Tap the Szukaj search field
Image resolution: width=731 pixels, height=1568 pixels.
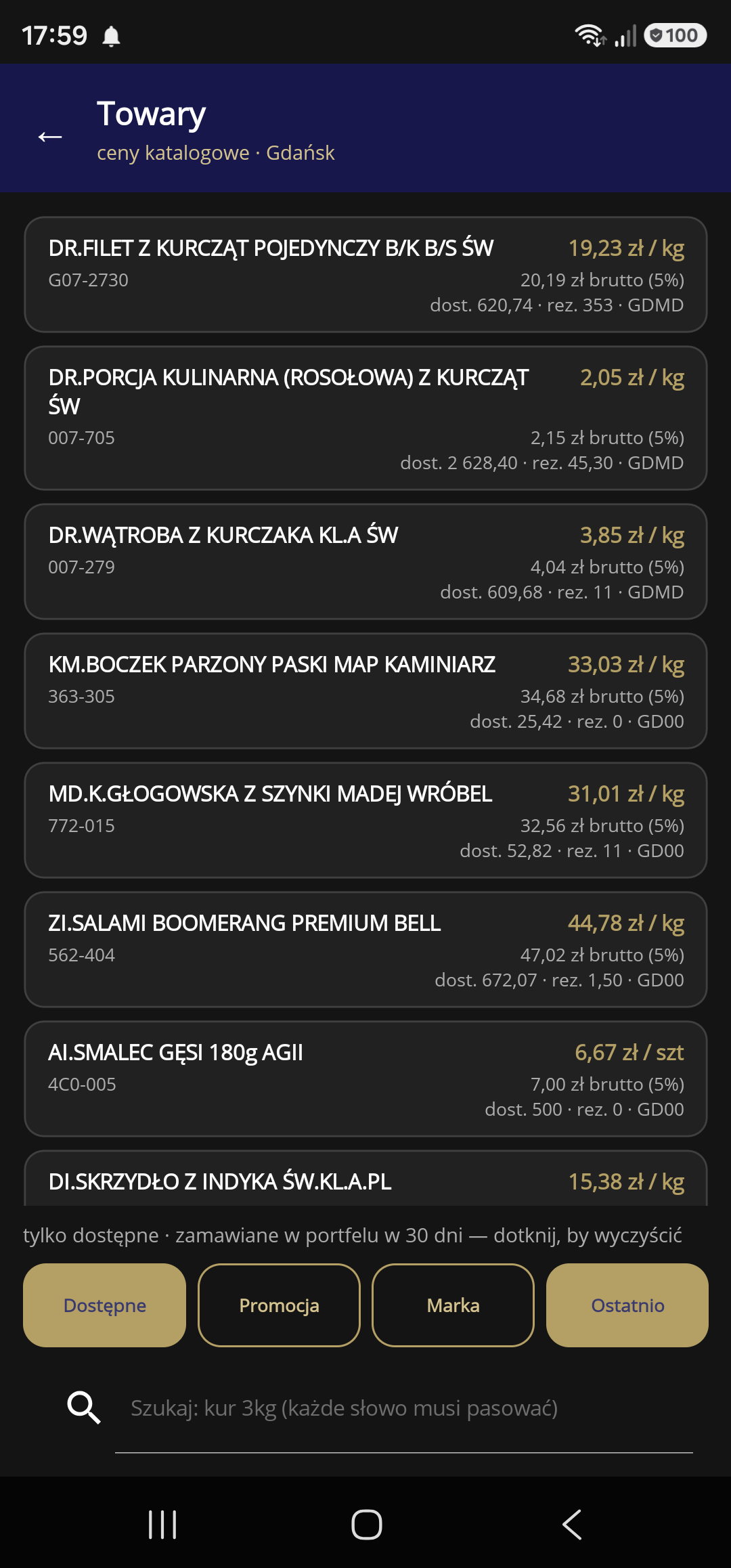tap(404, 1408)
